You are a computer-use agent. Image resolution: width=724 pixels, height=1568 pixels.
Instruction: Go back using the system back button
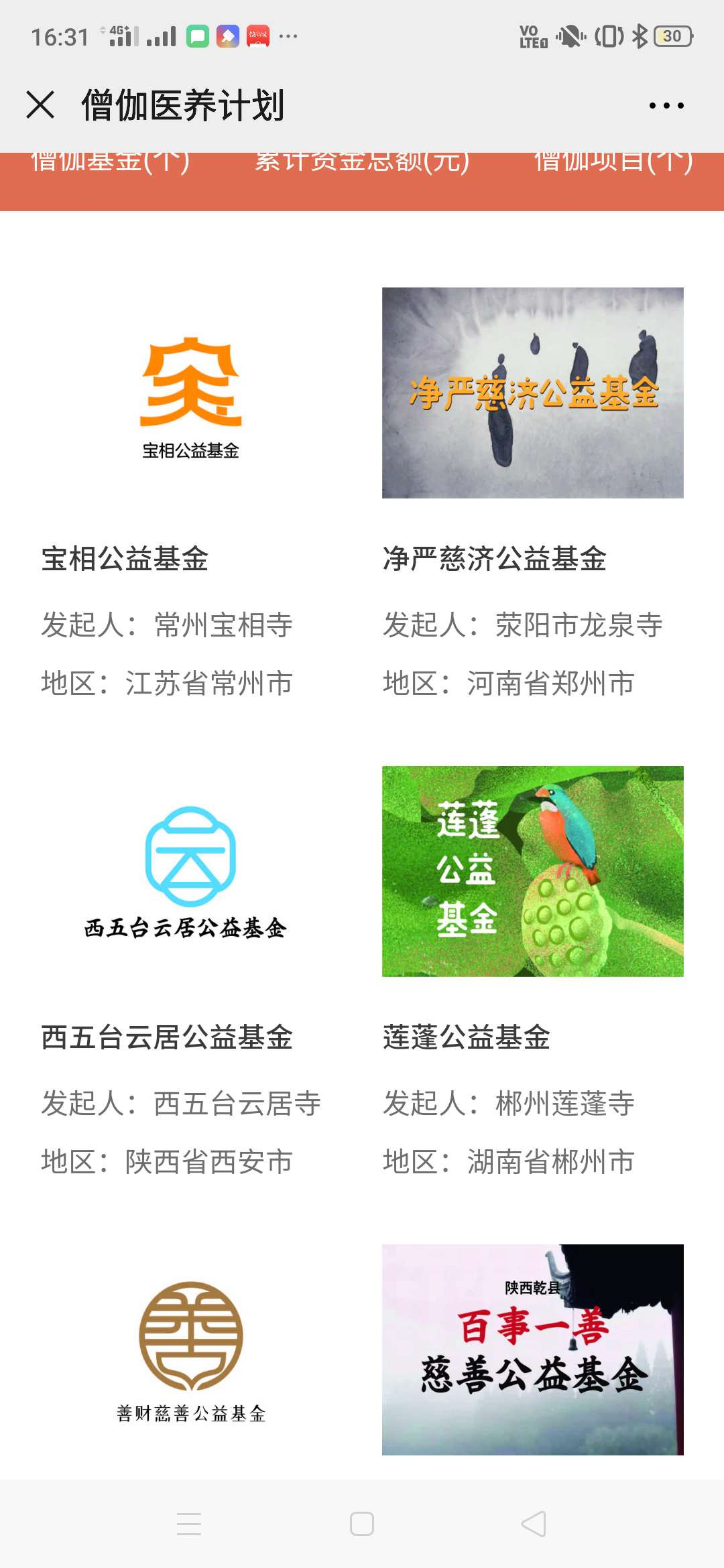tap(534, 1524)
